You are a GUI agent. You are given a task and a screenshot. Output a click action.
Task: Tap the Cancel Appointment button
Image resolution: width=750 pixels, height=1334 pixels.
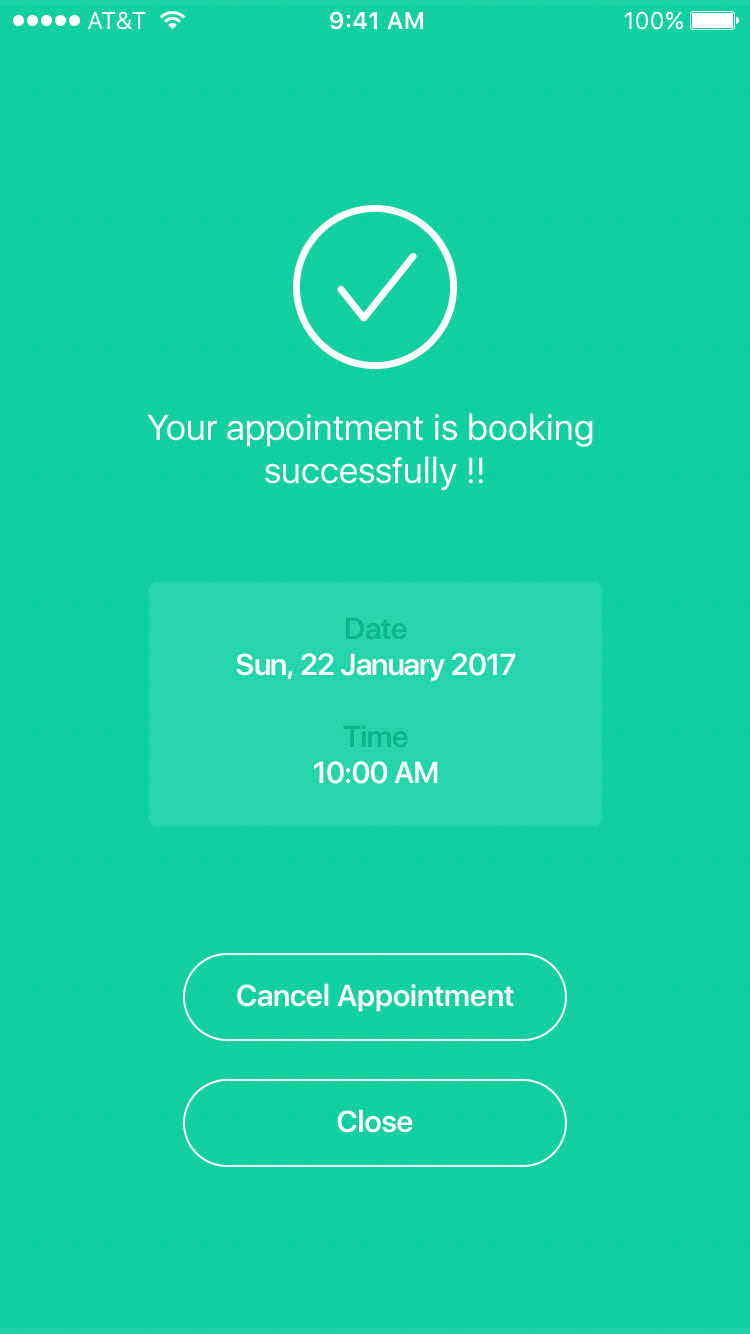pos(375,996)
